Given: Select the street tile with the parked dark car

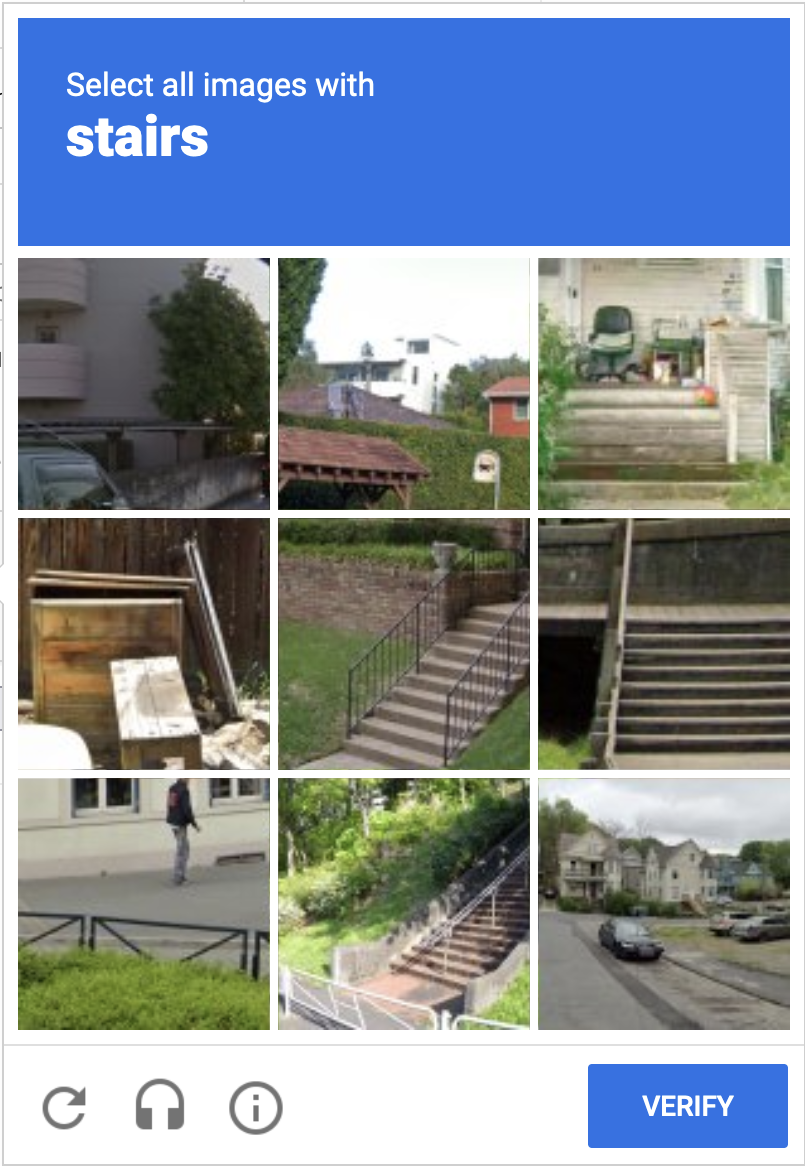Looking at the screenshot, I should tap(664, 904).
